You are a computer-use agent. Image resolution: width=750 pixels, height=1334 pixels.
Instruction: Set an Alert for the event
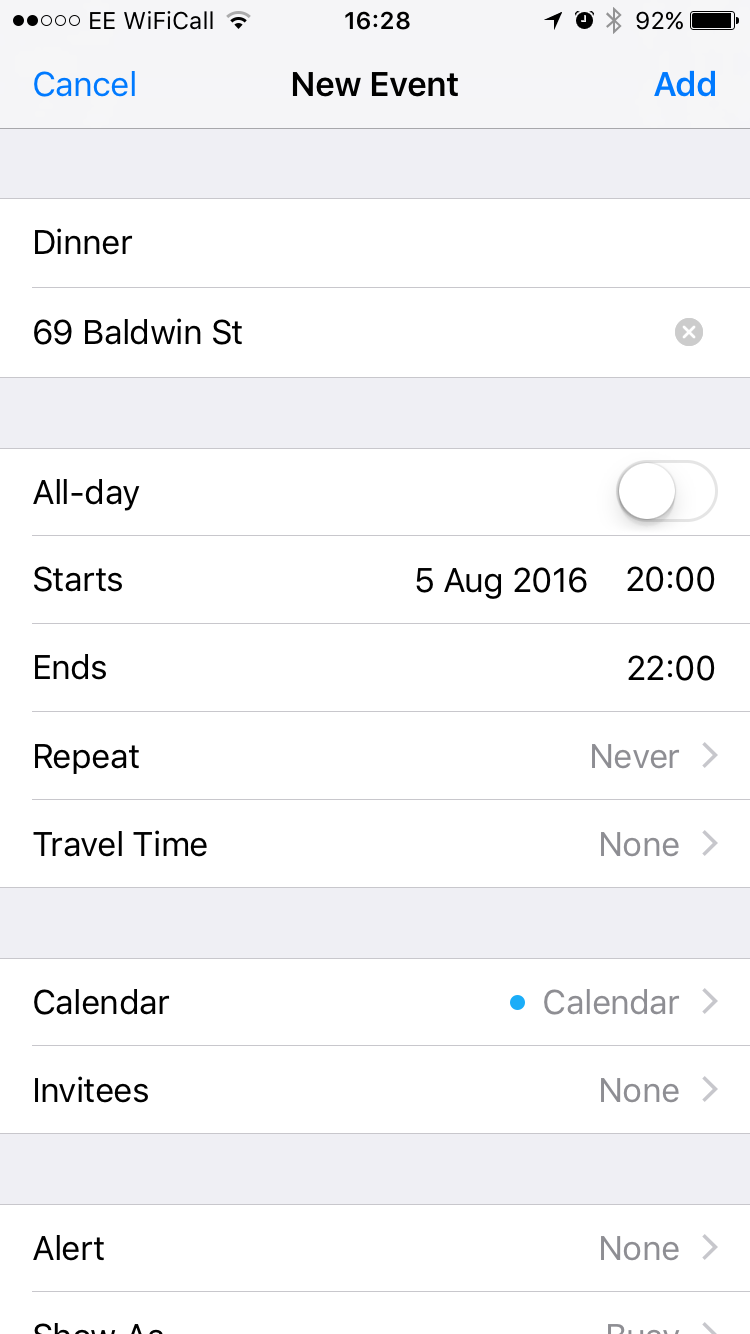coord(375,1248)
